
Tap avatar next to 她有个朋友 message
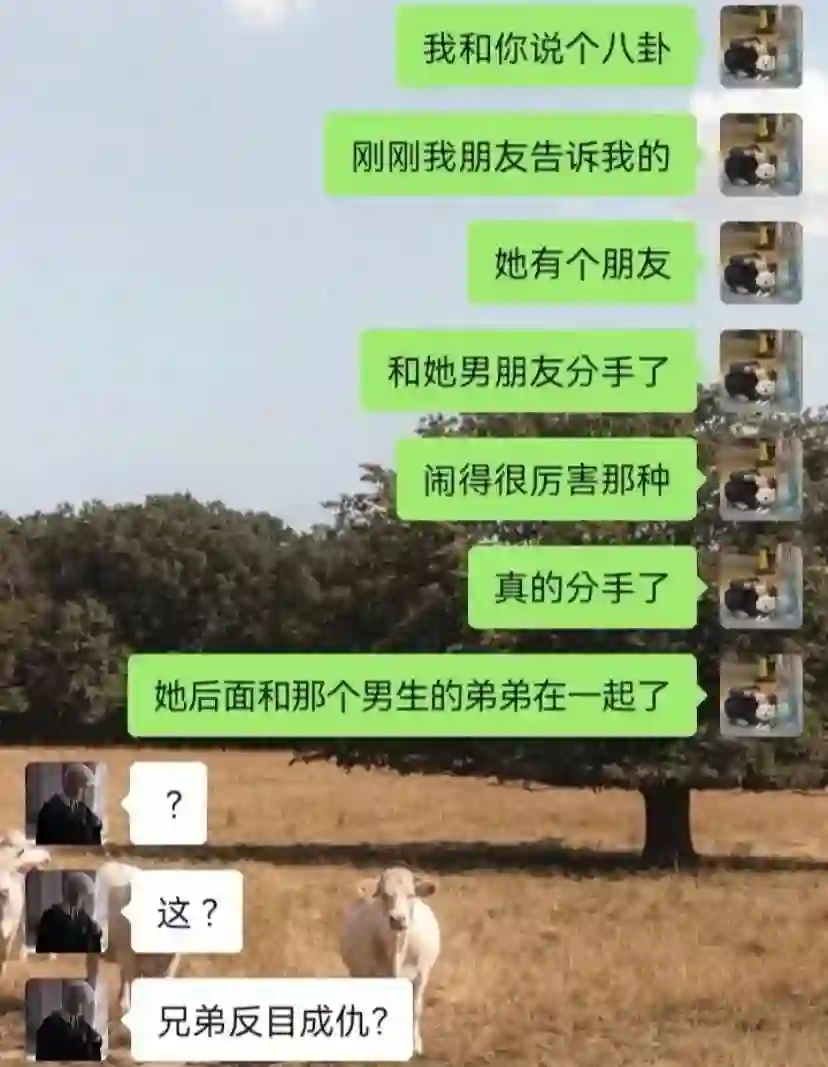point(761,262)
